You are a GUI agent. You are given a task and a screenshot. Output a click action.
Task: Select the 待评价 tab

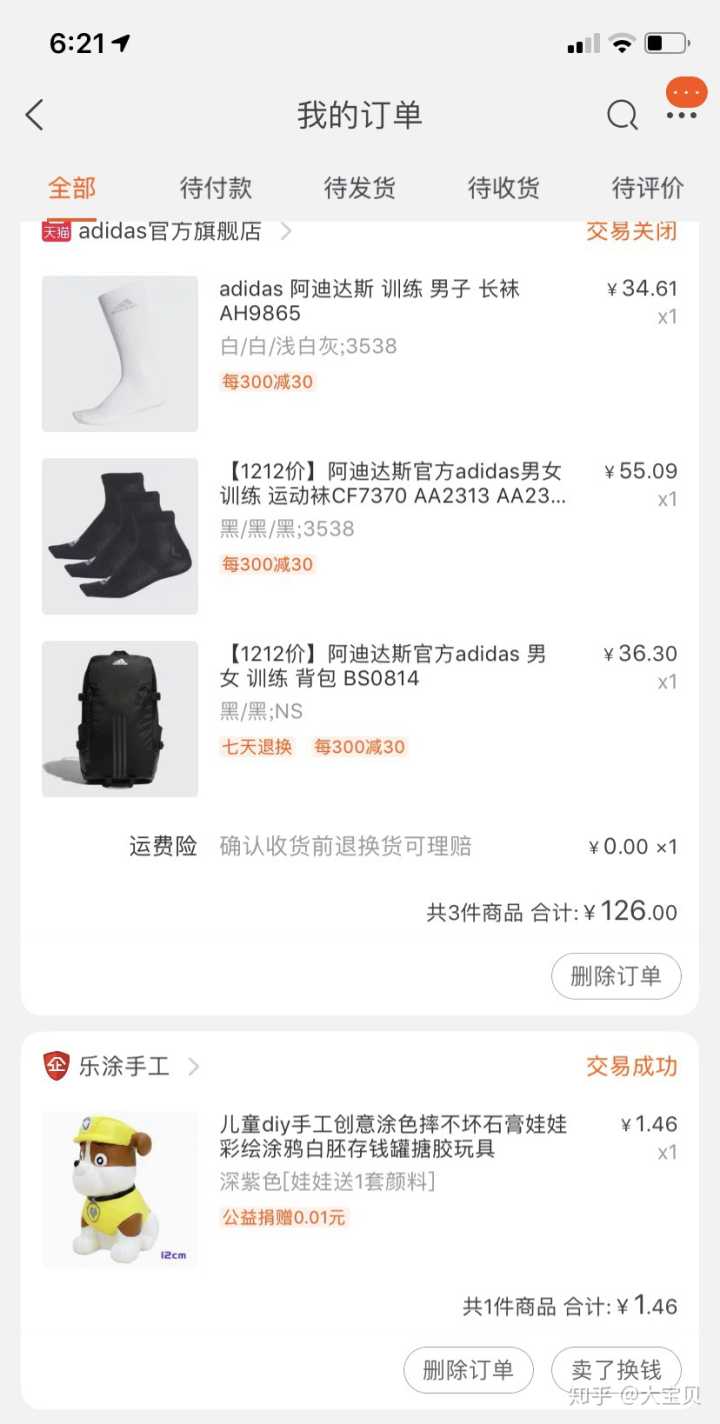coord(648,187)
